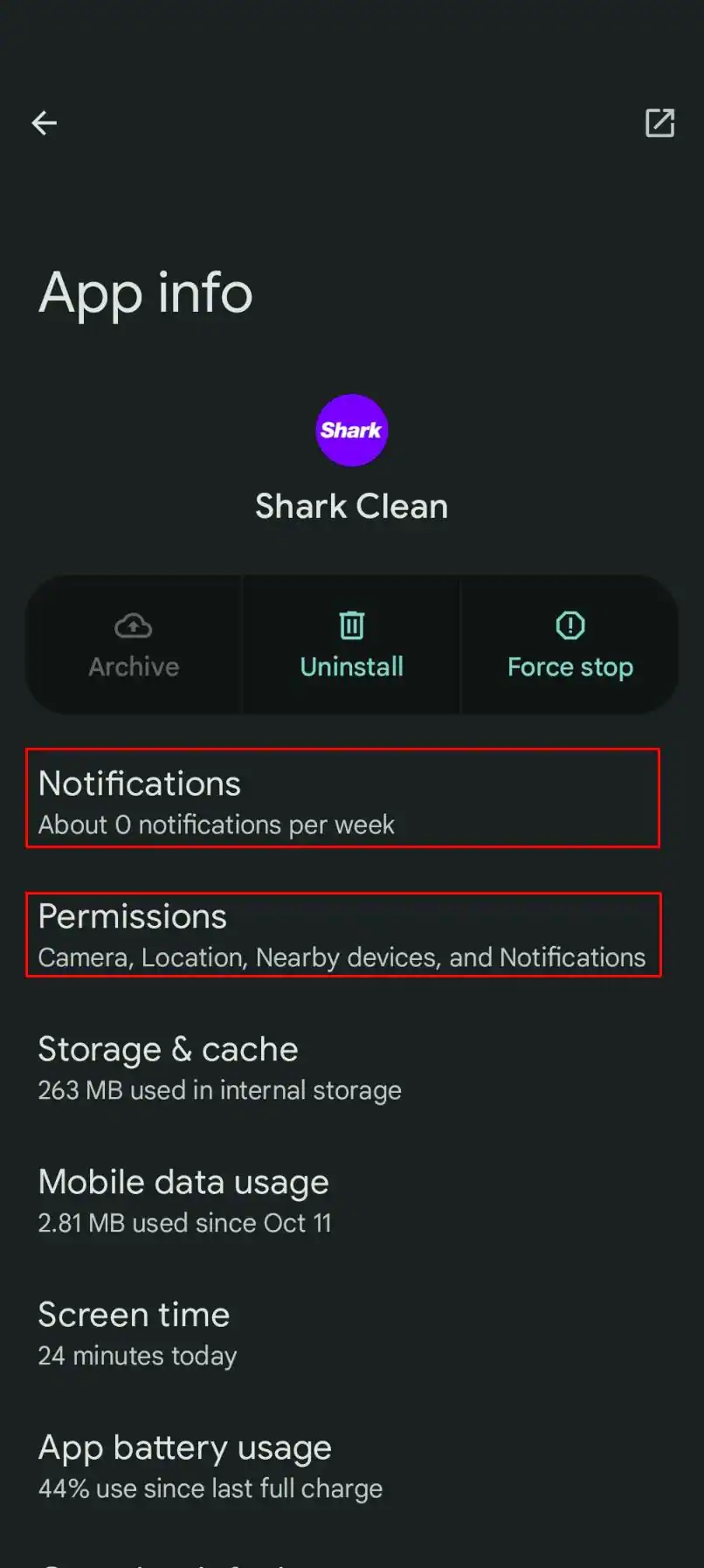Open Notifications settings

click(x=342, y=798)
